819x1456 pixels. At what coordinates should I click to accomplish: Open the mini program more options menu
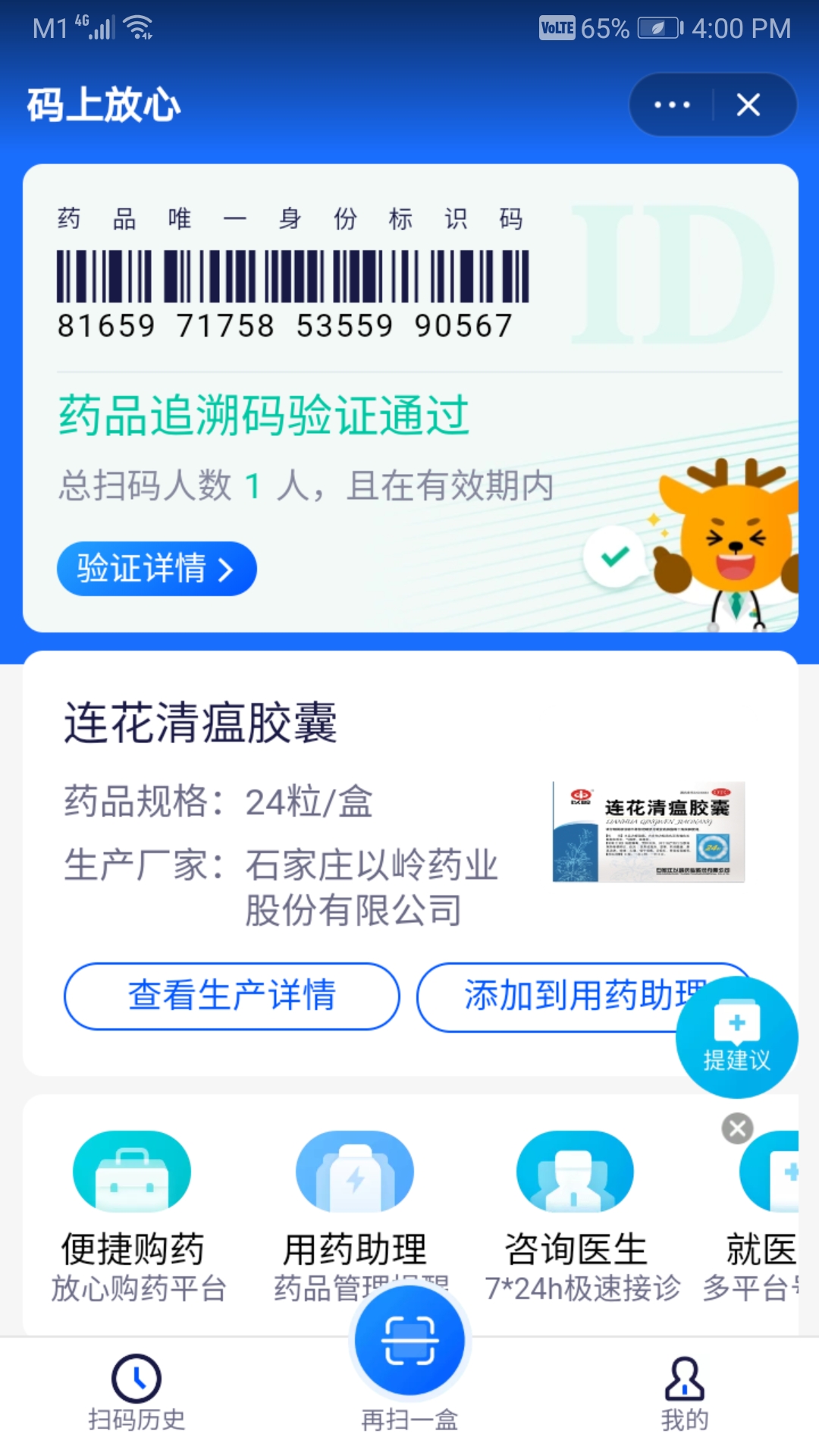(672, 105)
